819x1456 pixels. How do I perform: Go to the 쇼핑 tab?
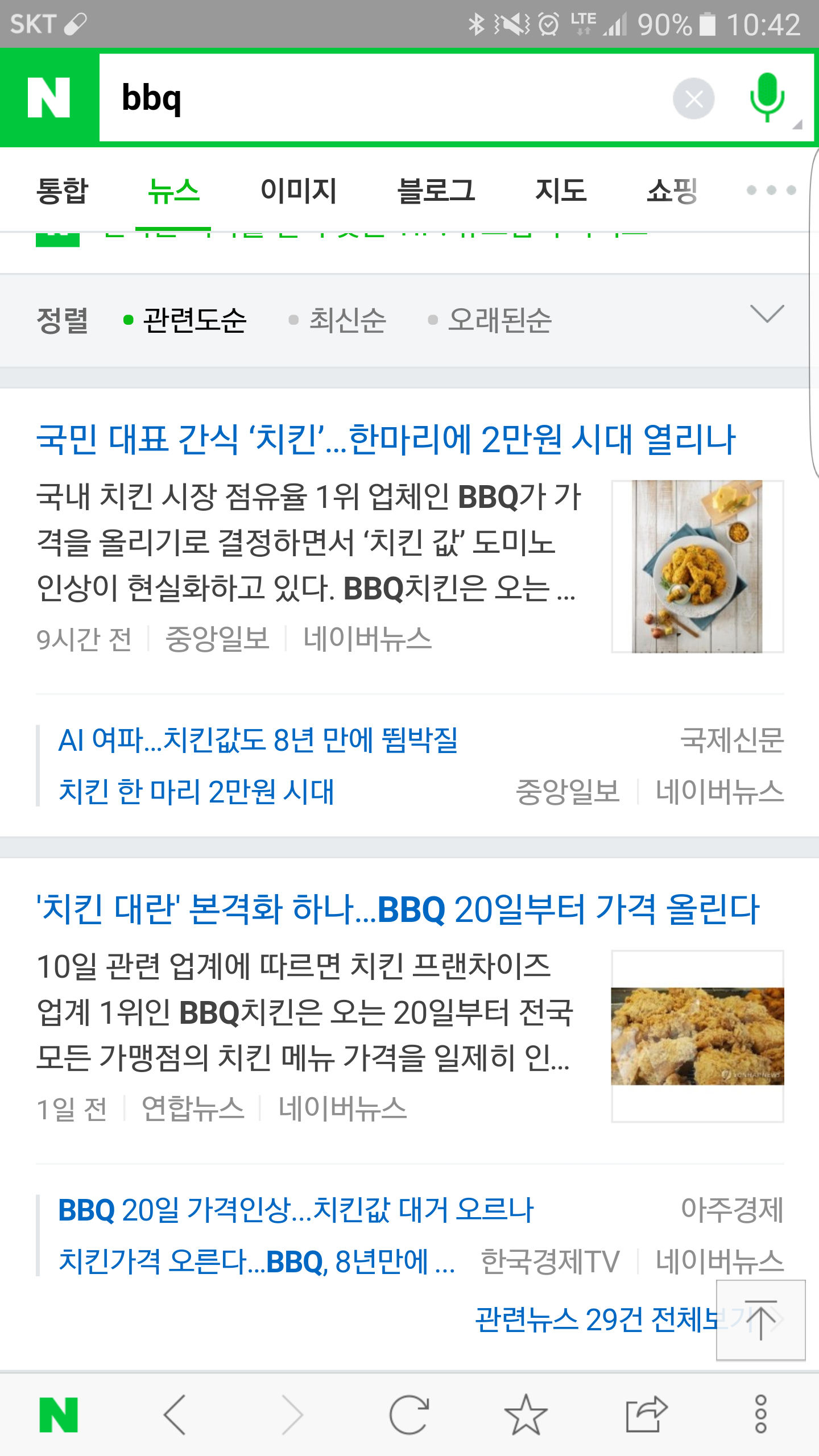click(672, 191)
